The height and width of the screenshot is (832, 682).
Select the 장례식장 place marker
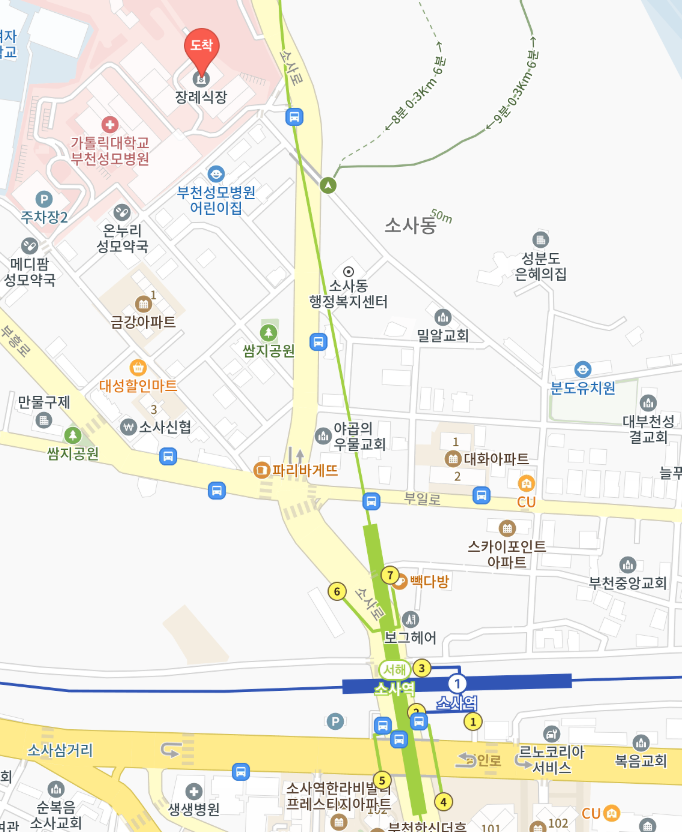(x=201, y=78)
